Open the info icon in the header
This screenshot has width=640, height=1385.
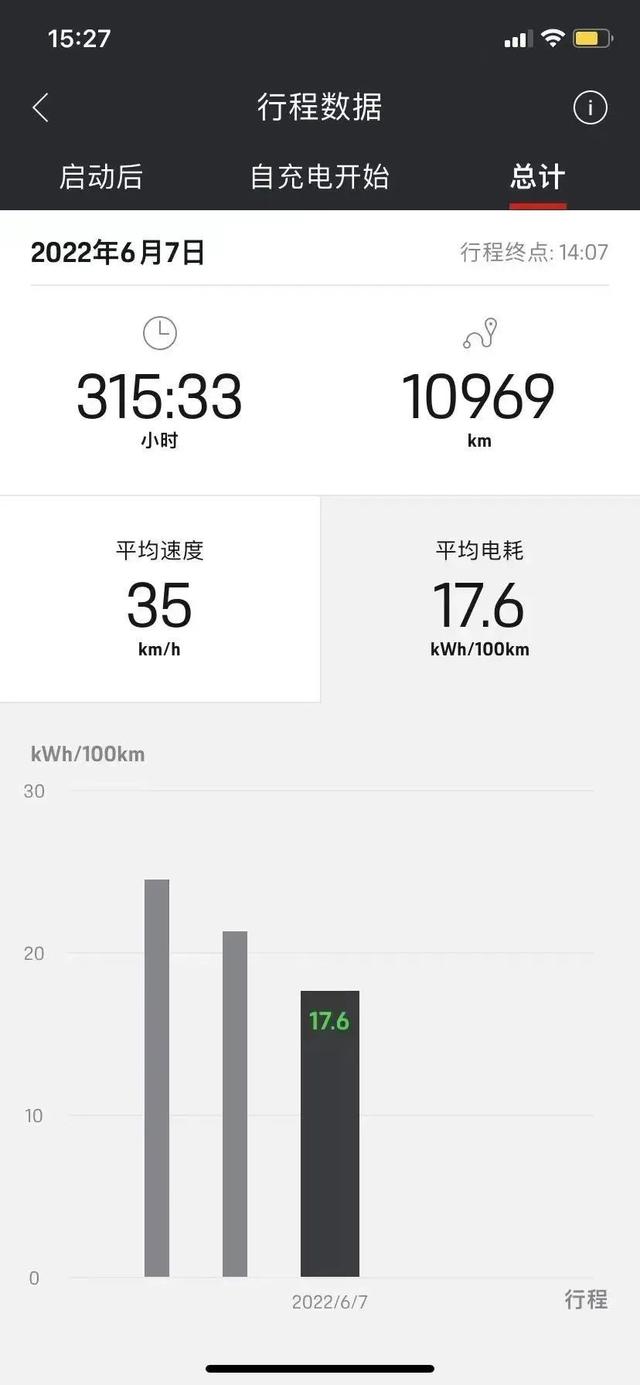click(x=590, y=108)
